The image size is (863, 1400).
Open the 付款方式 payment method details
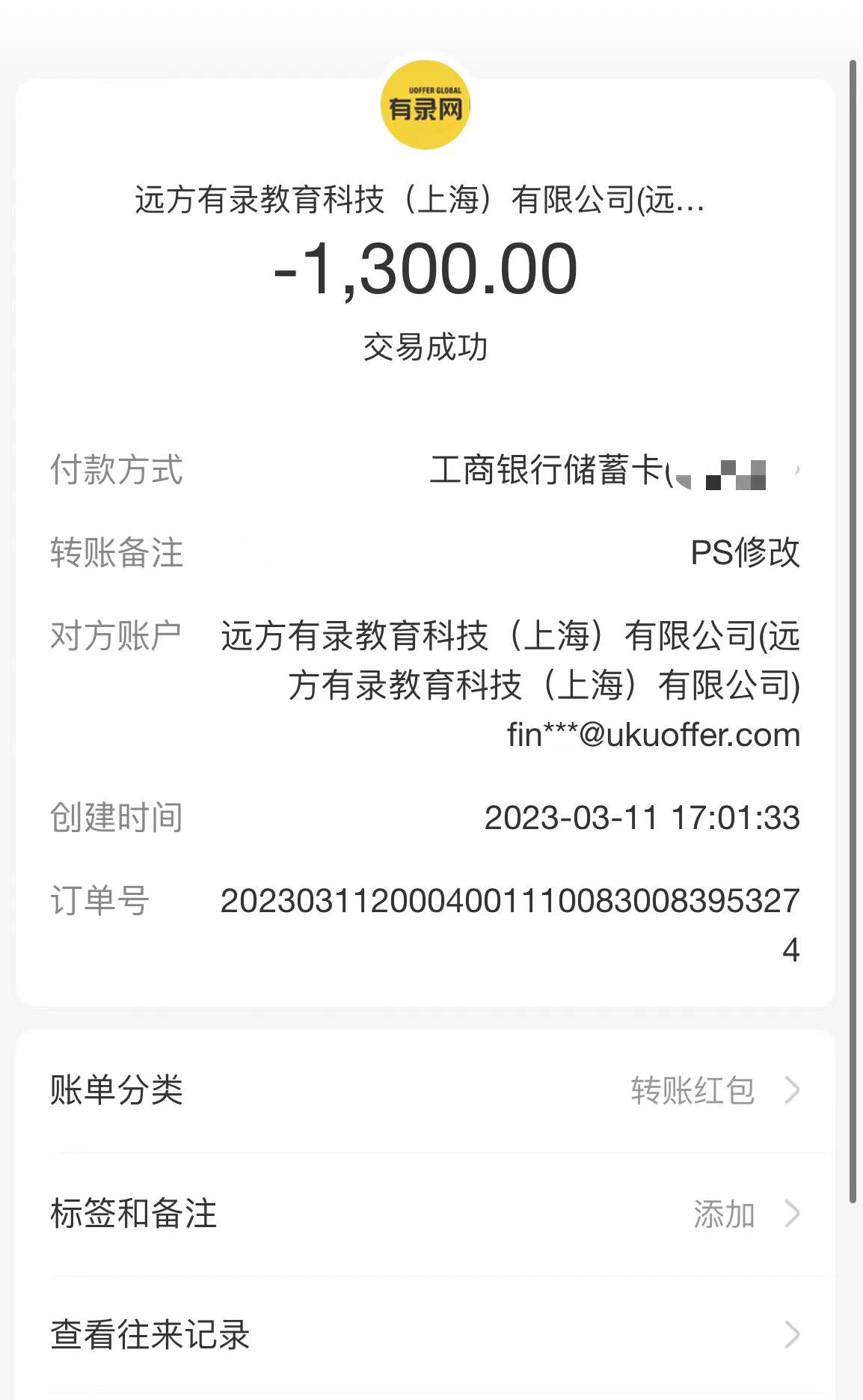(x=613, y=471)
